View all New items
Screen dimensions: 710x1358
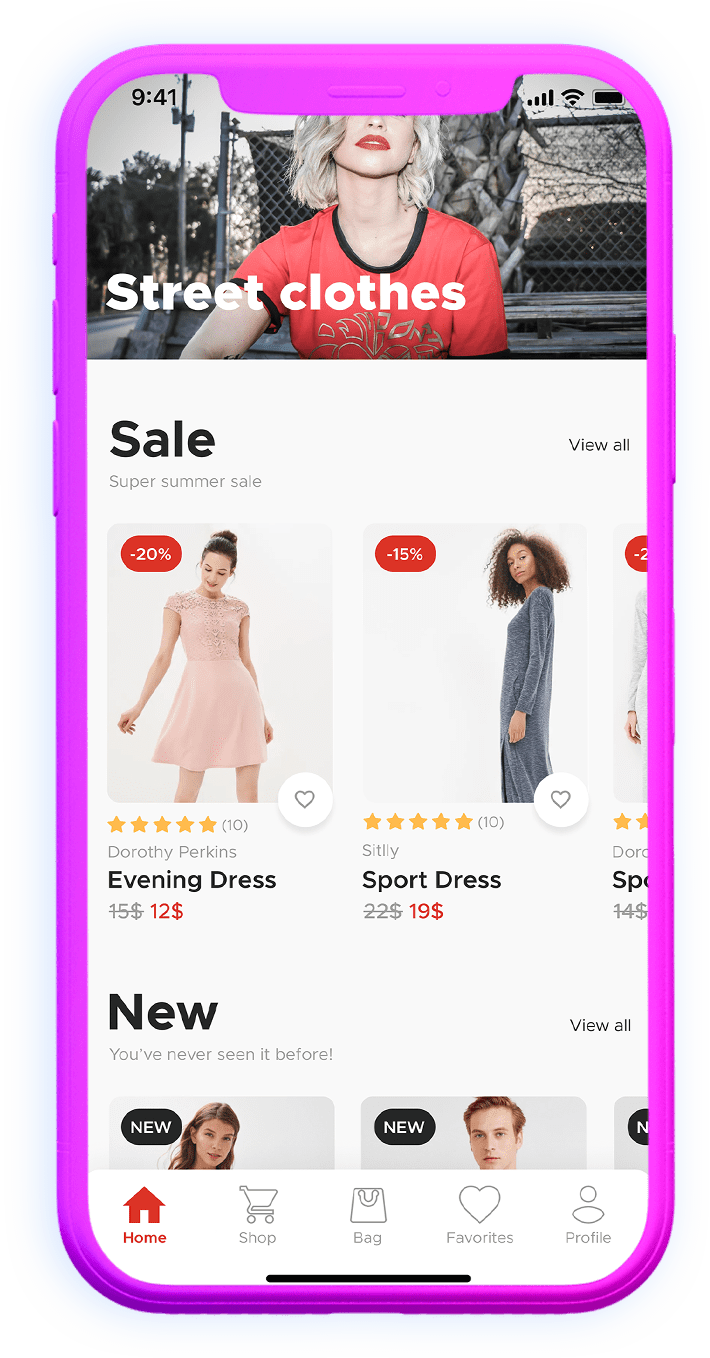pyautogui.click(x=600, y=1025)
